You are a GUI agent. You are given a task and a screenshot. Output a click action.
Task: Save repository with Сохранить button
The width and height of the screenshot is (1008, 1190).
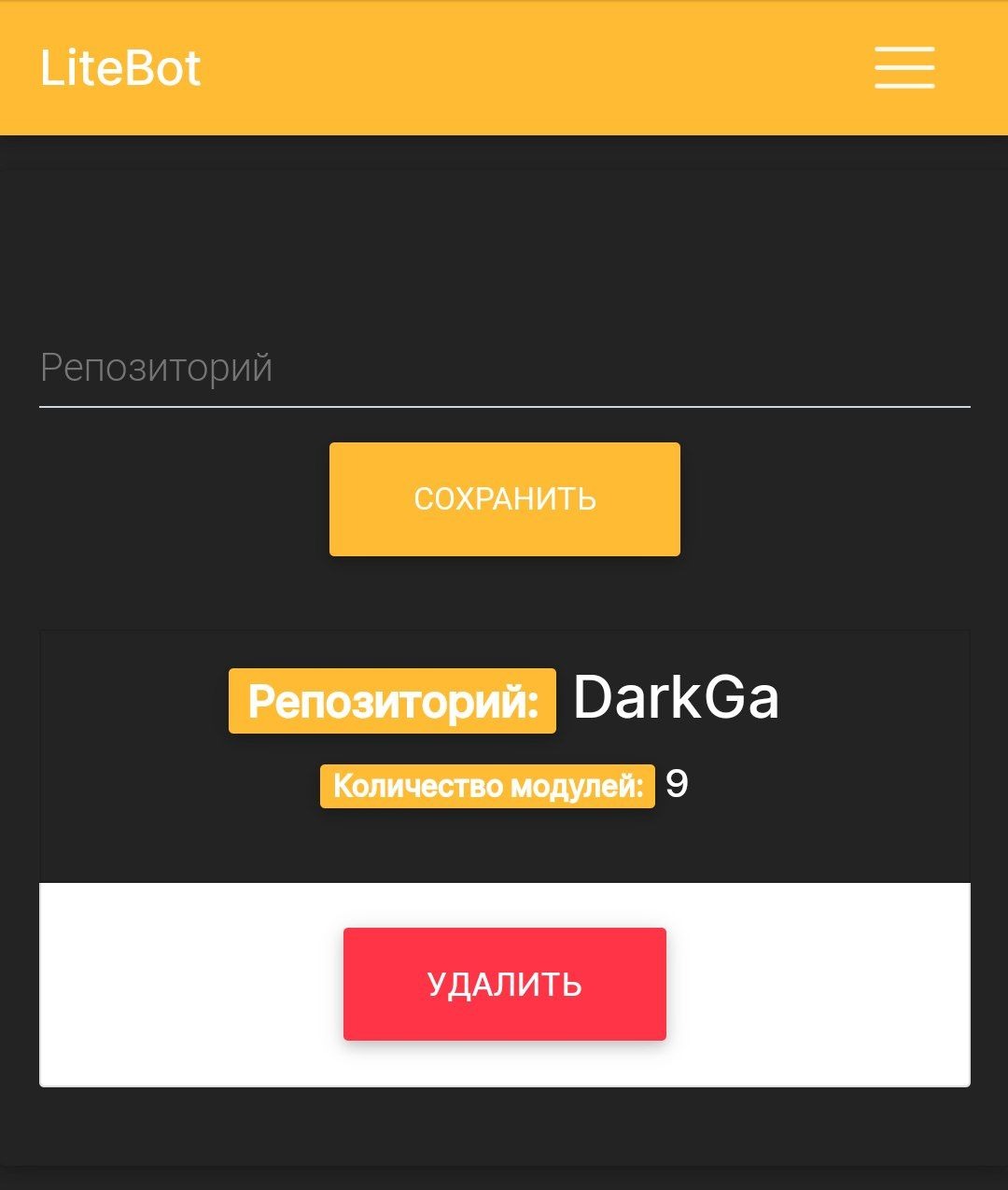[504, 499]
